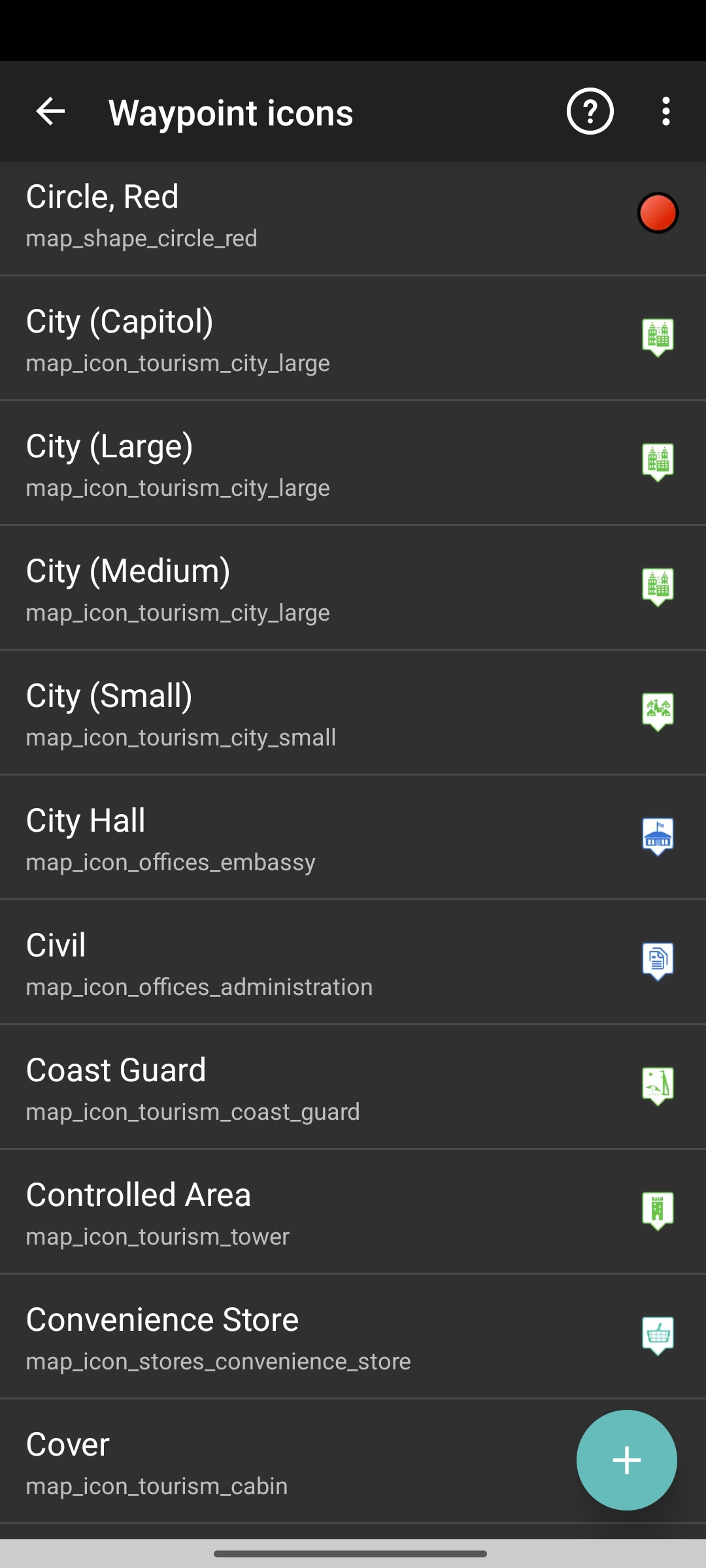
Task: Choose the City (Large) row
Action: point(327,463)
